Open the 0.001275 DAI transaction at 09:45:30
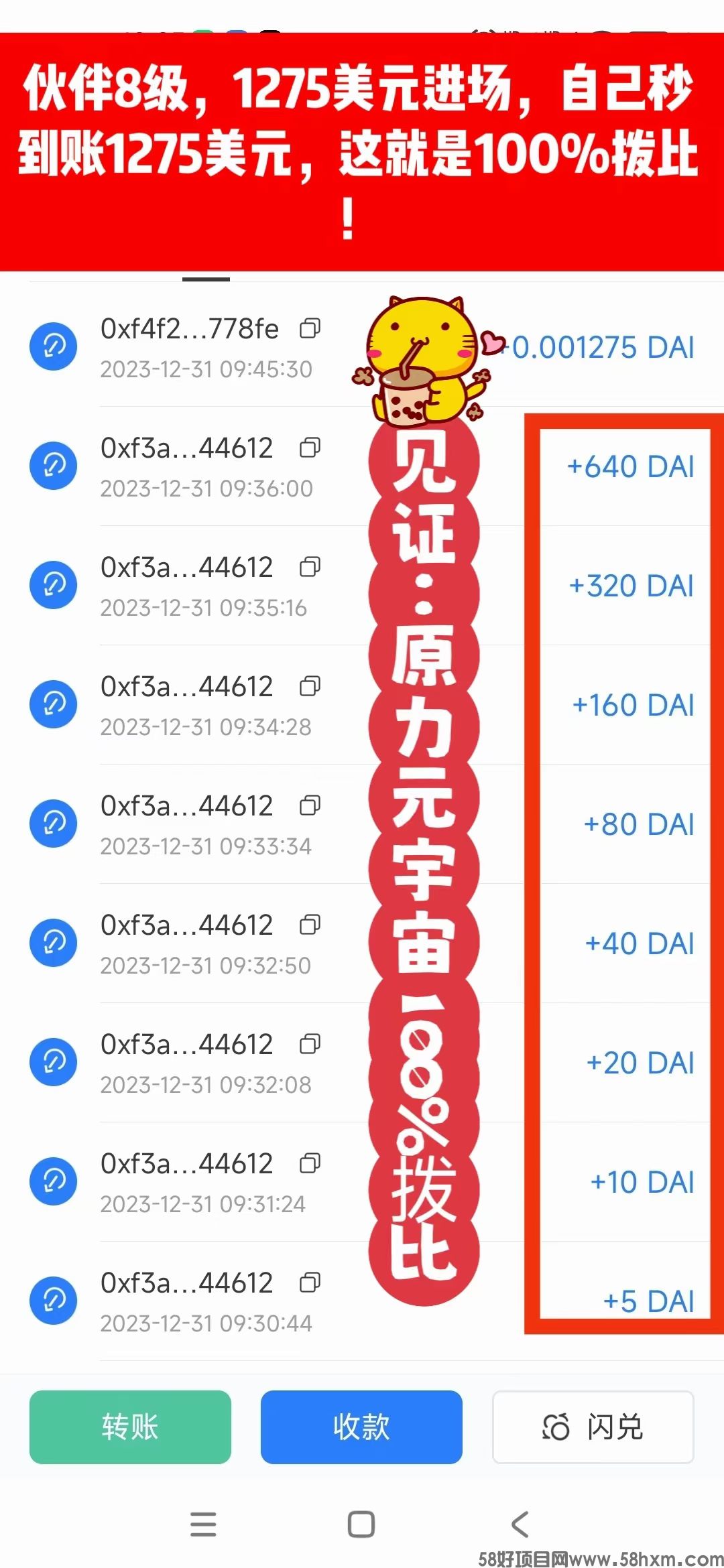 pyautogui.click(x=201, y=347)
